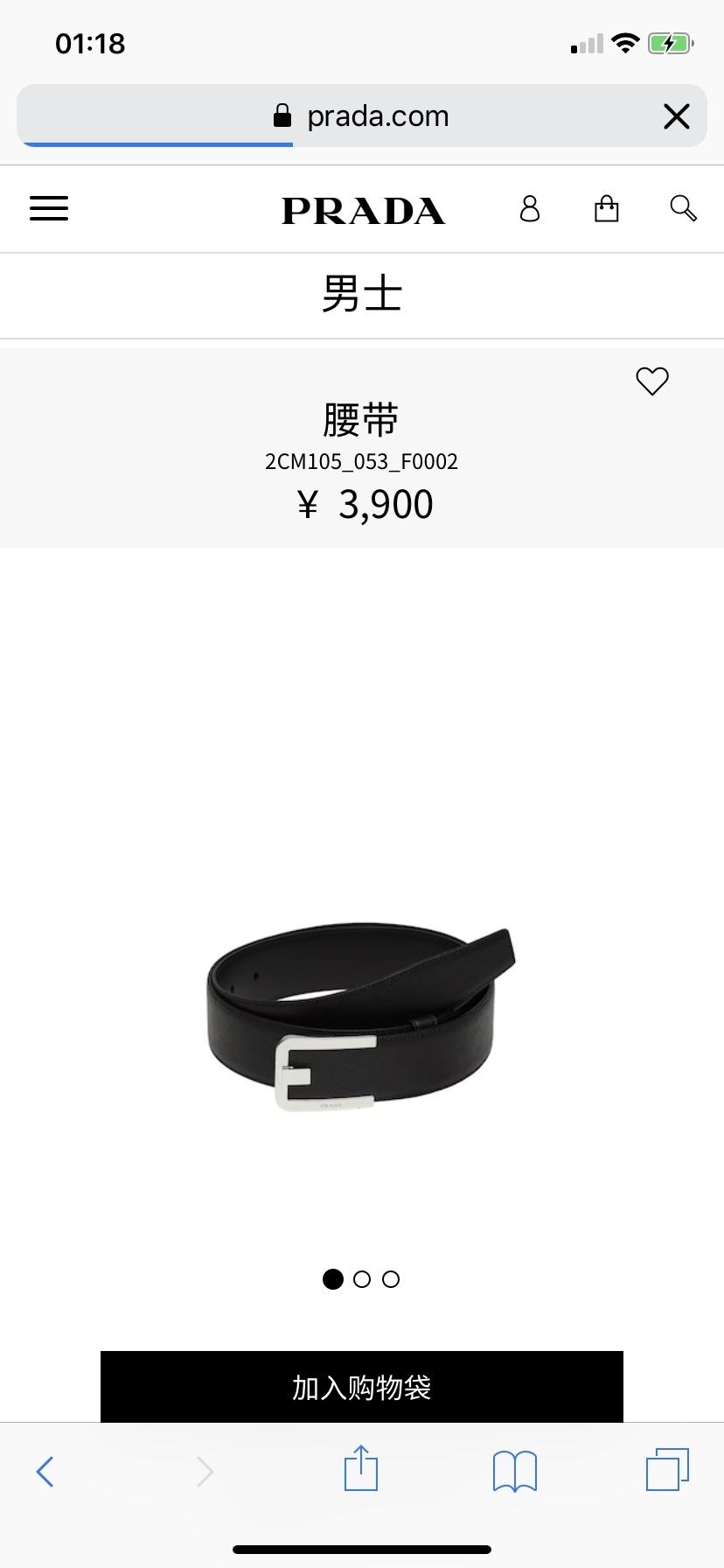Show all open Safari tabs
Viewport: 724px width, 1568px height.
tap(667, 1470)
